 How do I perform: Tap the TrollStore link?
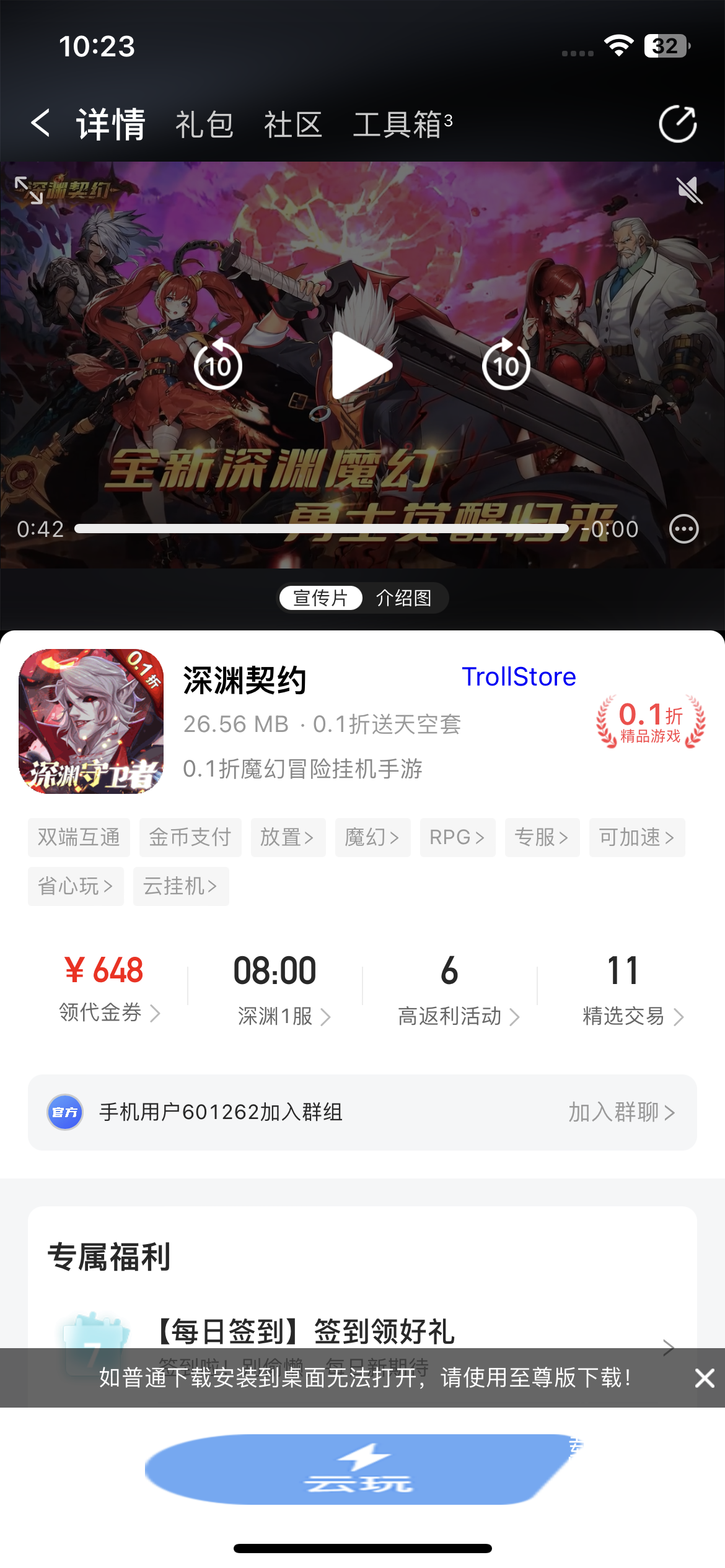pos(519,677)
